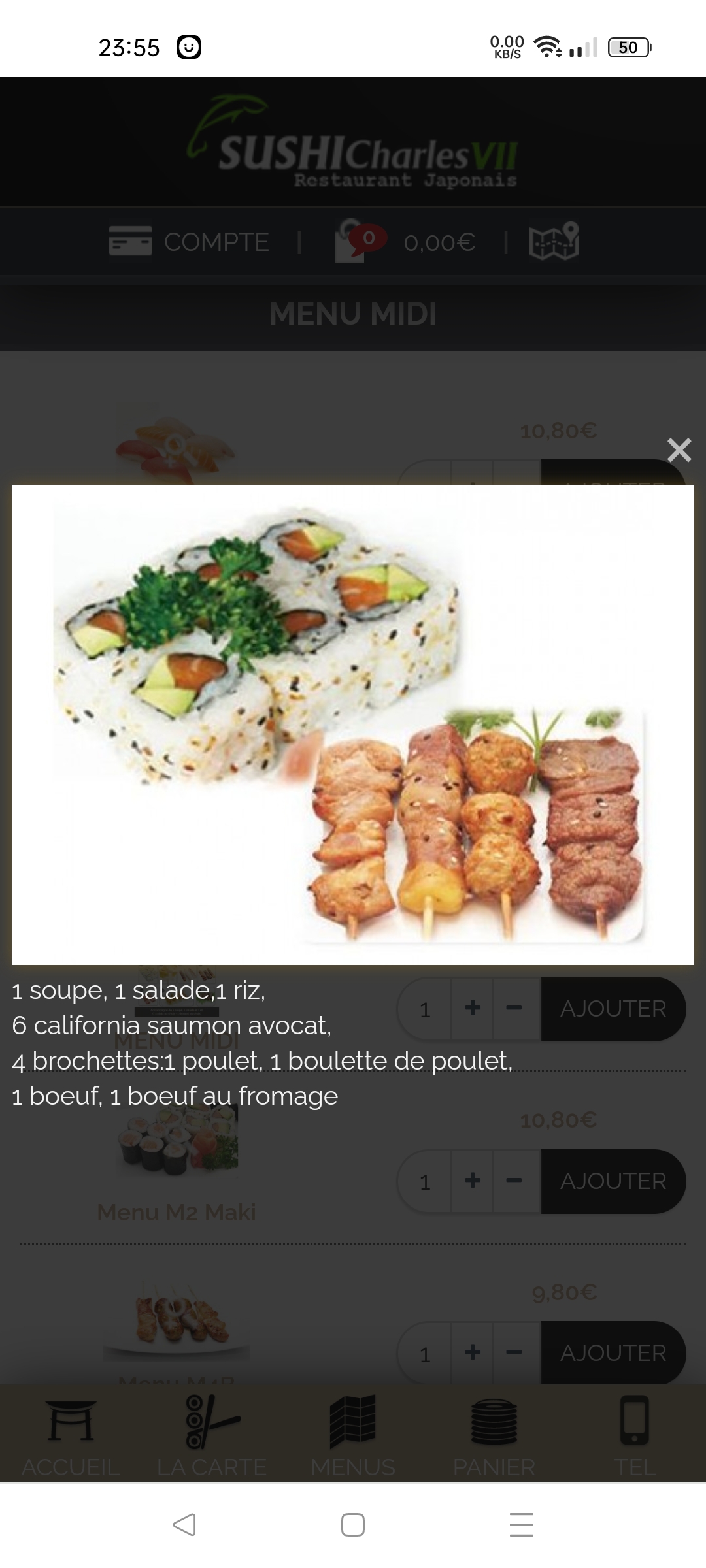Increase quantity for the 9,80€ menu

pos(473,1352)
